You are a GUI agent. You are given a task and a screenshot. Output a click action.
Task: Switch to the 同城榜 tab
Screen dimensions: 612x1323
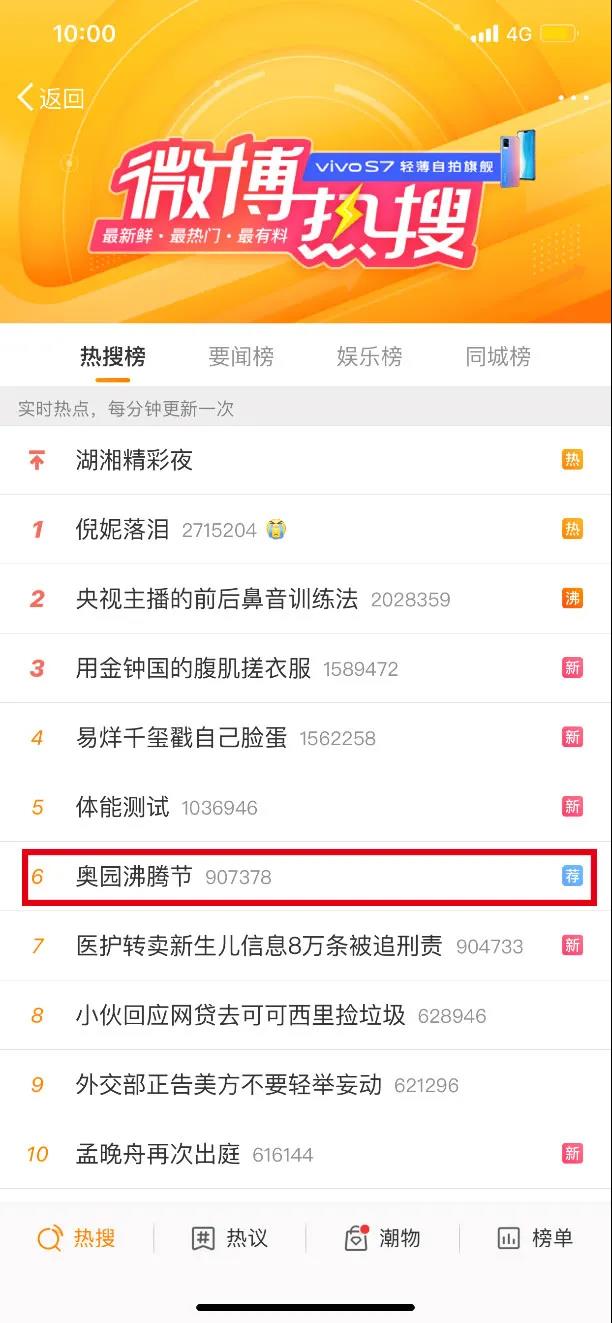point(498,357)
